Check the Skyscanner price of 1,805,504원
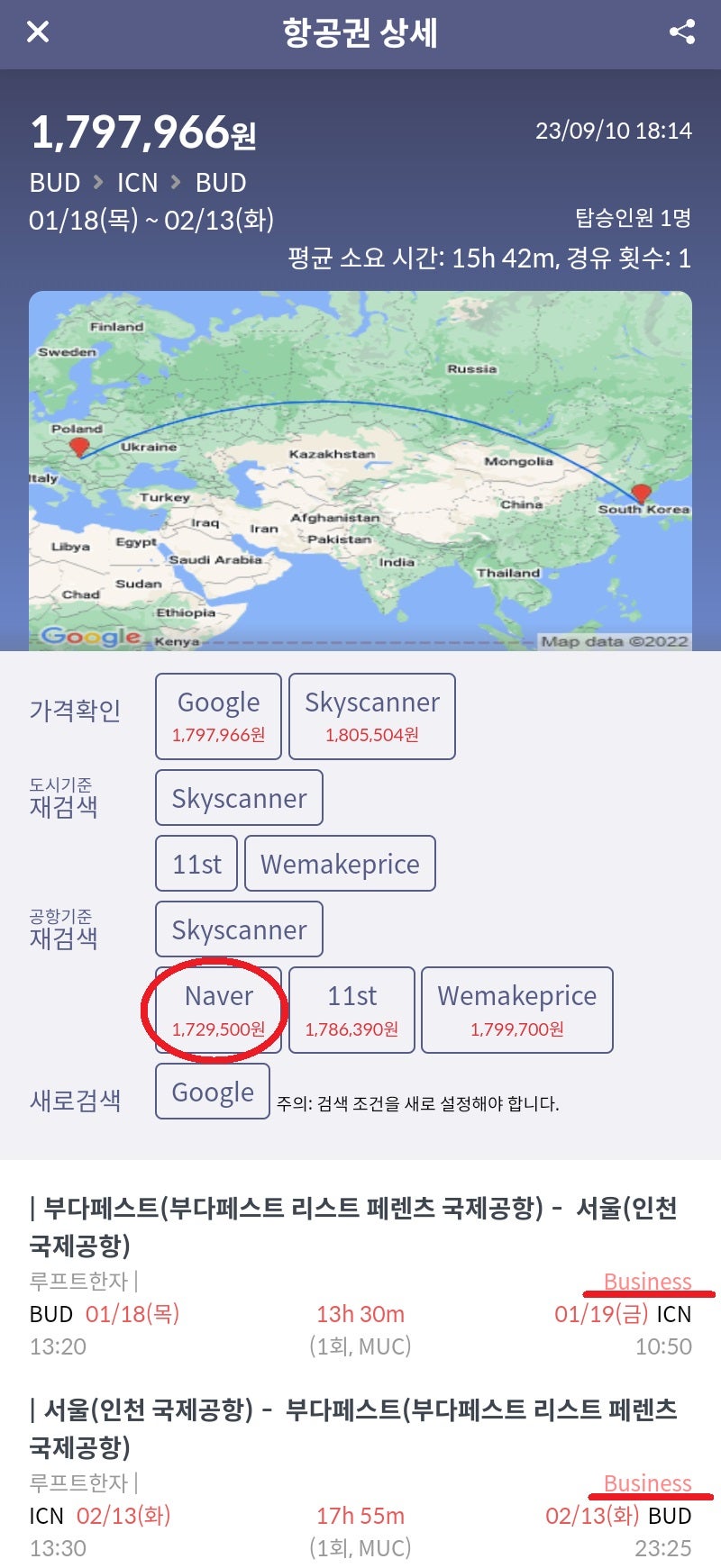 point(372,717)
